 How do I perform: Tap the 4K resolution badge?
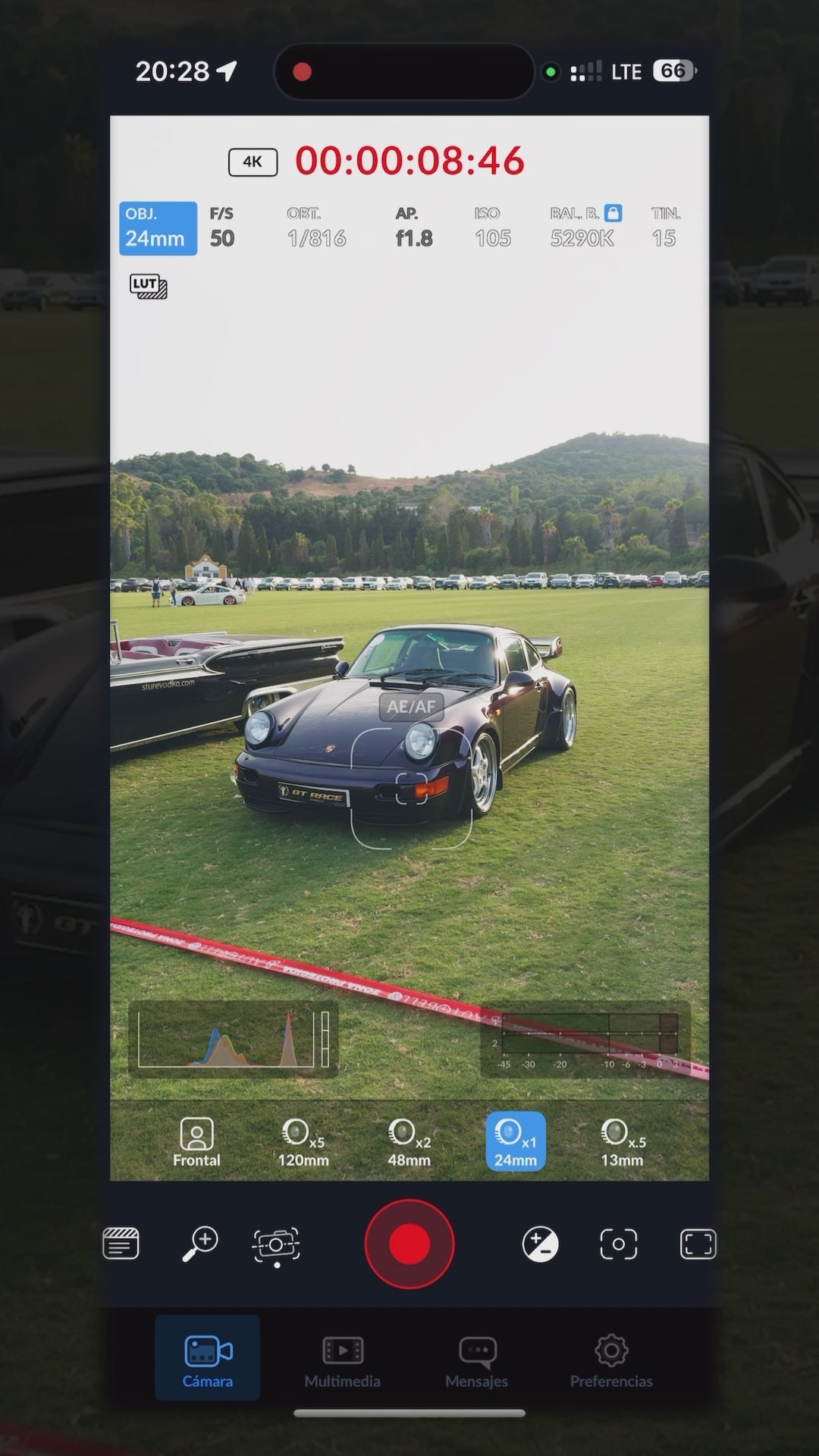253,162
